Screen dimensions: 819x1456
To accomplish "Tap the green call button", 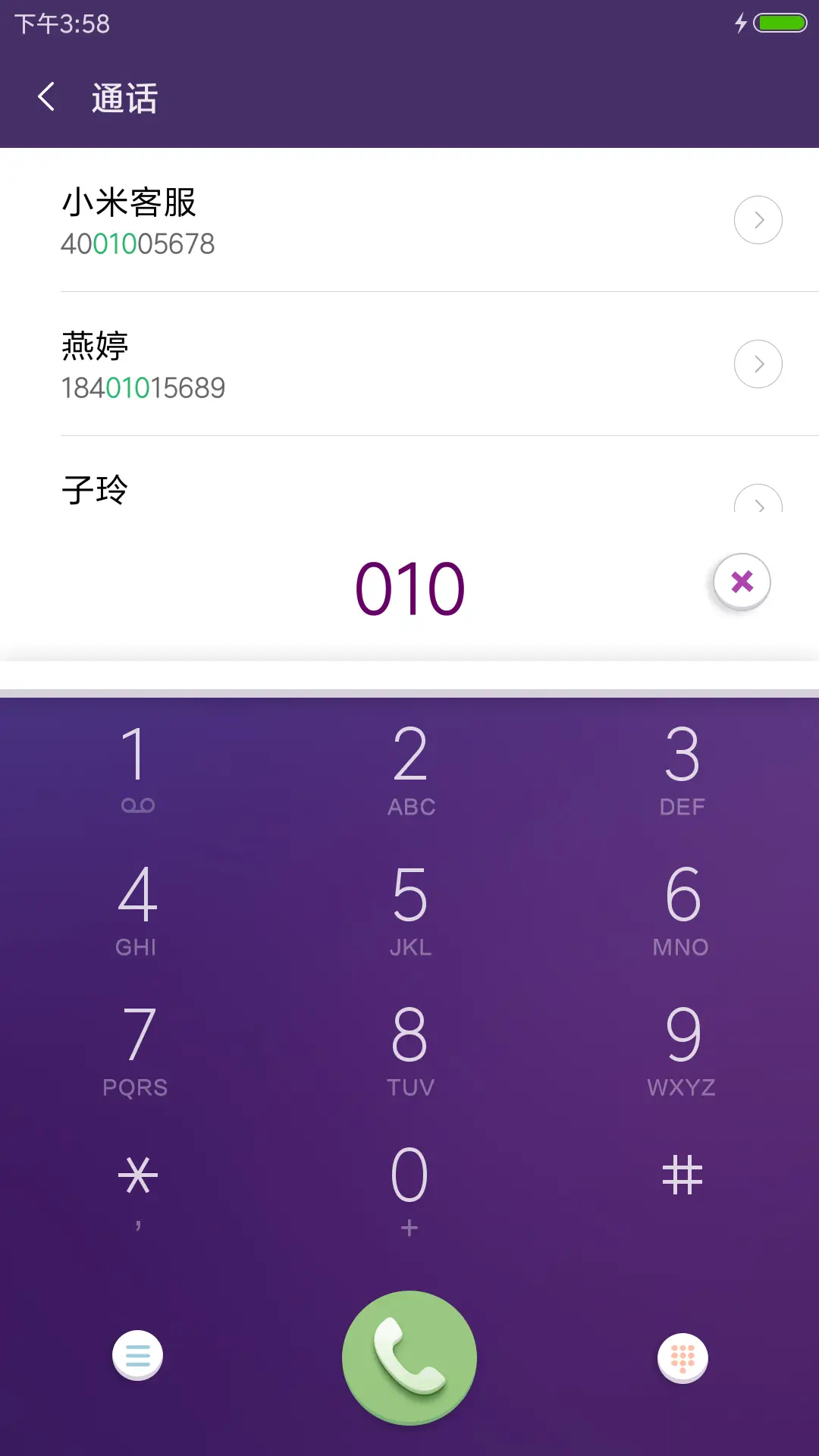I will tap(409, 1357).
